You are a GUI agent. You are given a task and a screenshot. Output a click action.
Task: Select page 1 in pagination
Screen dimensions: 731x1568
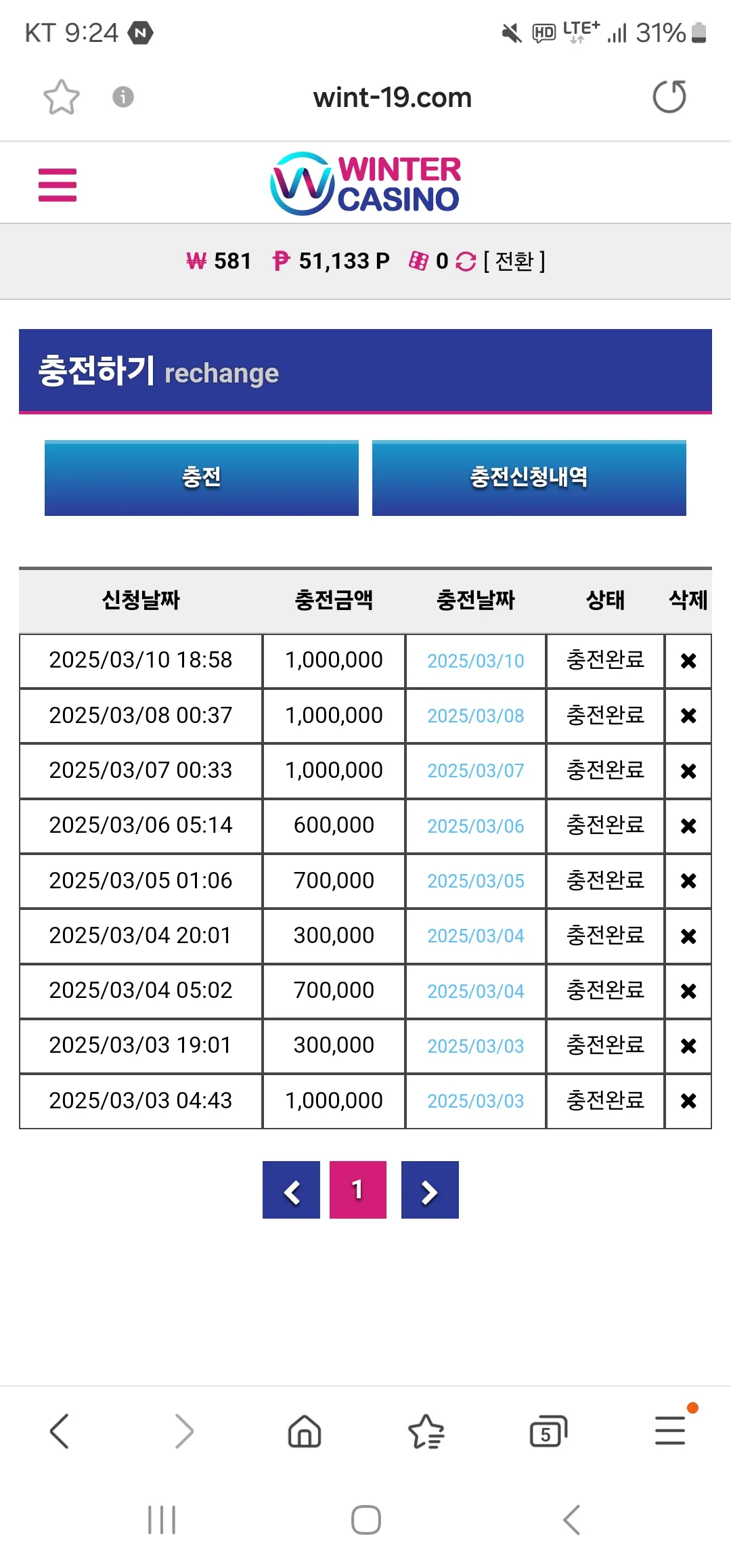pos(358,1190)
